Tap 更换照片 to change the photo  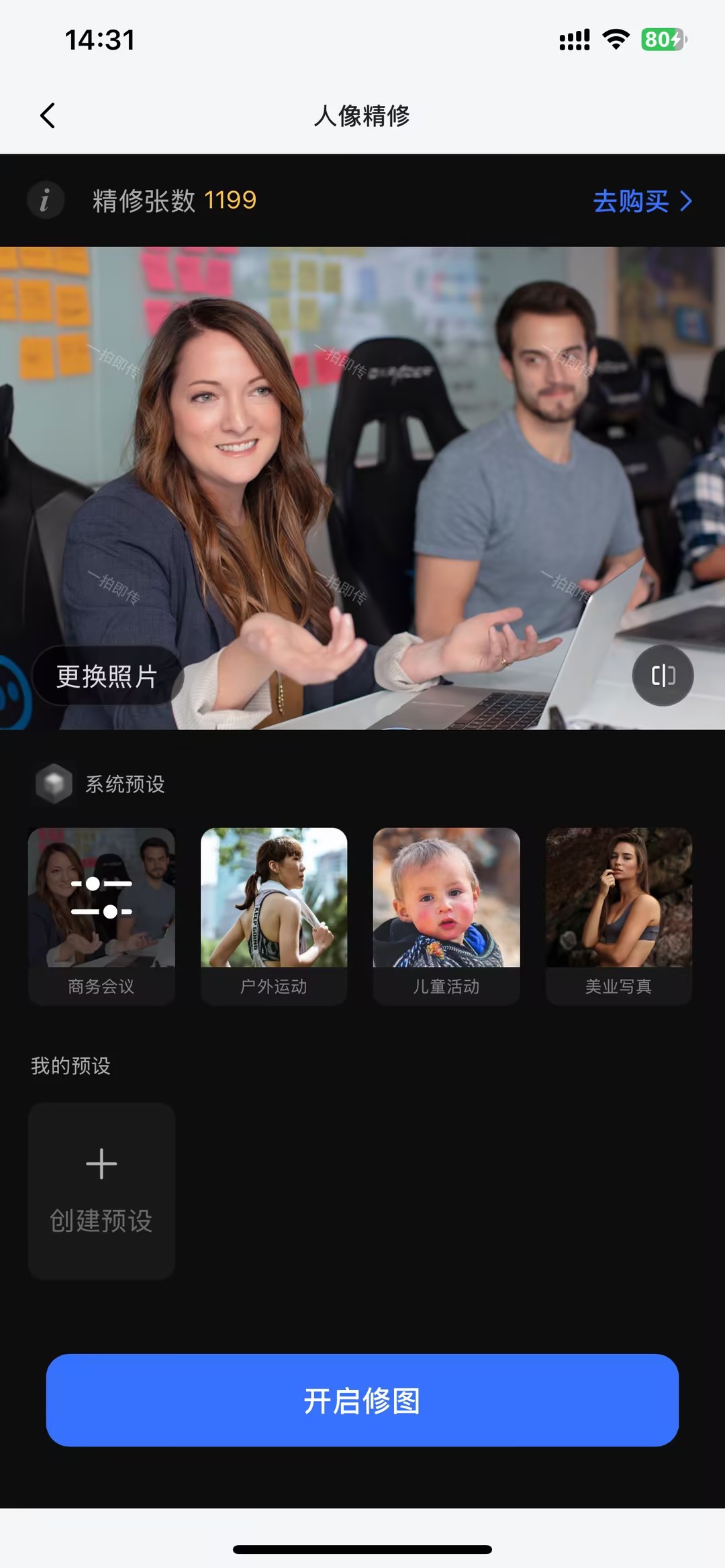[x=107, y=676]
